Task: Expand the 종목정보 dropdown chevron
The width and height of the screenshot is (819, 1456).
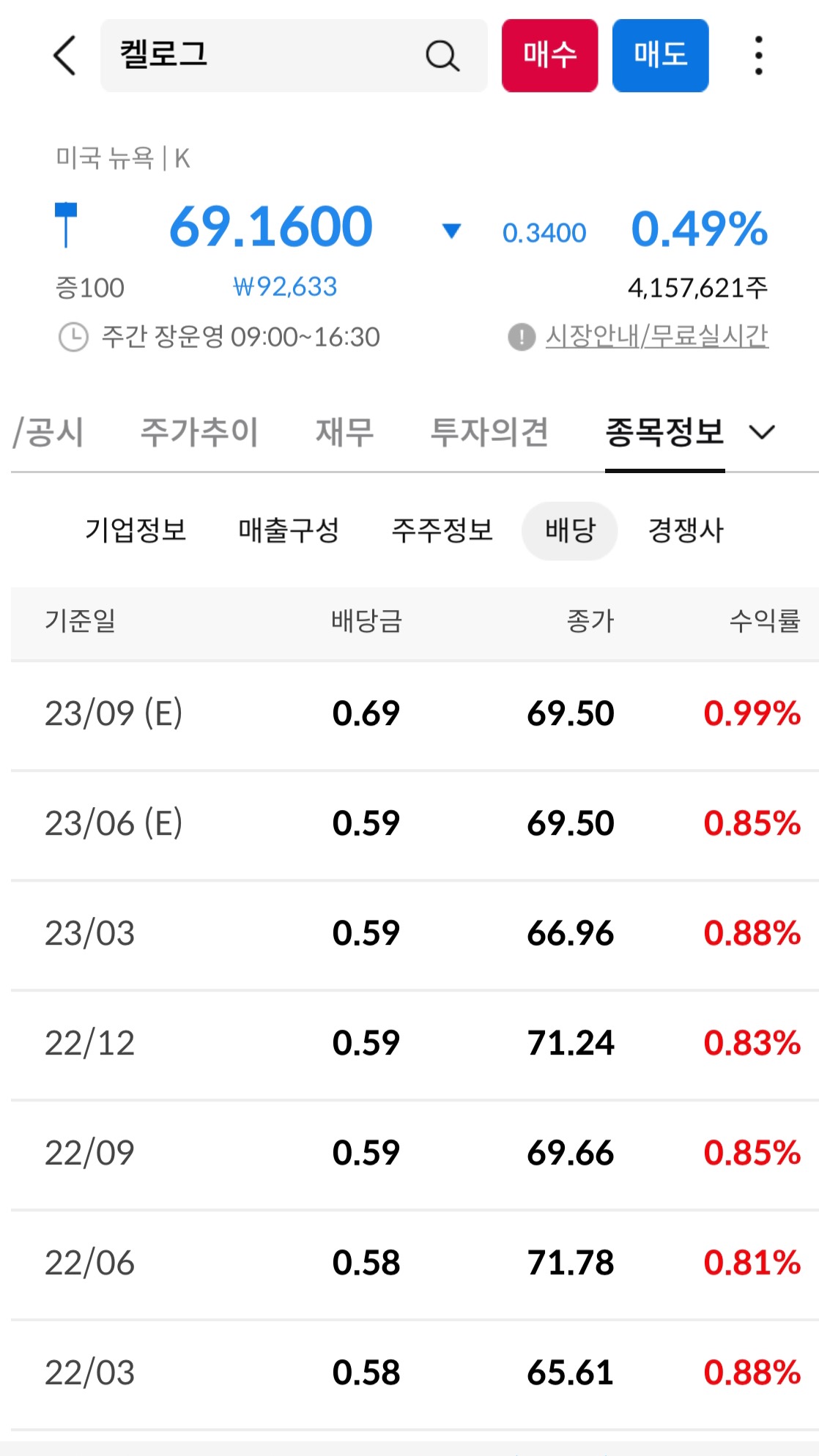Action: pos(762,432)
